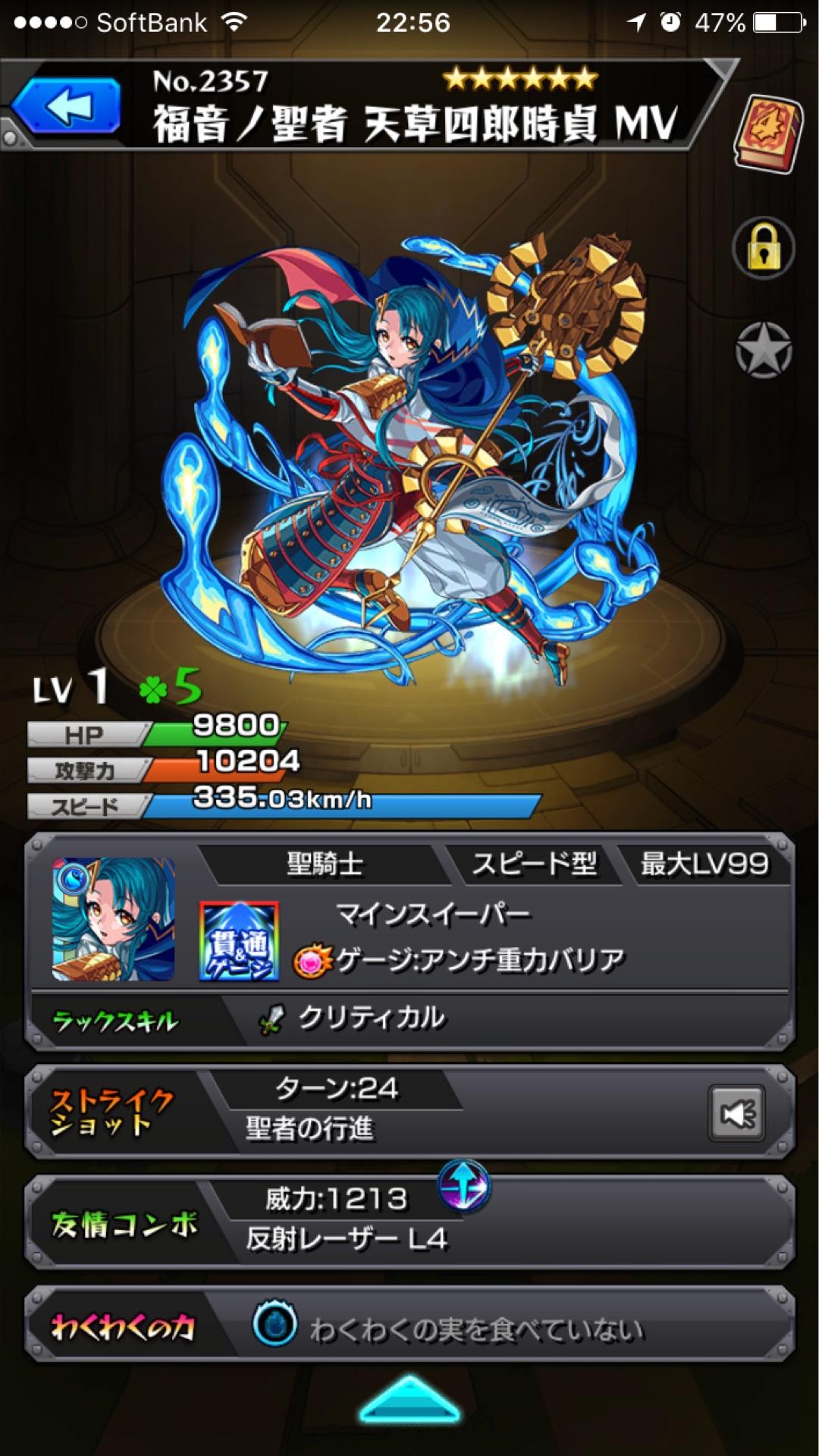This screenshot has height=1456, width=819.
Task: Tap the cyan up arrow at bottom
Action: tap(409, 1400)
